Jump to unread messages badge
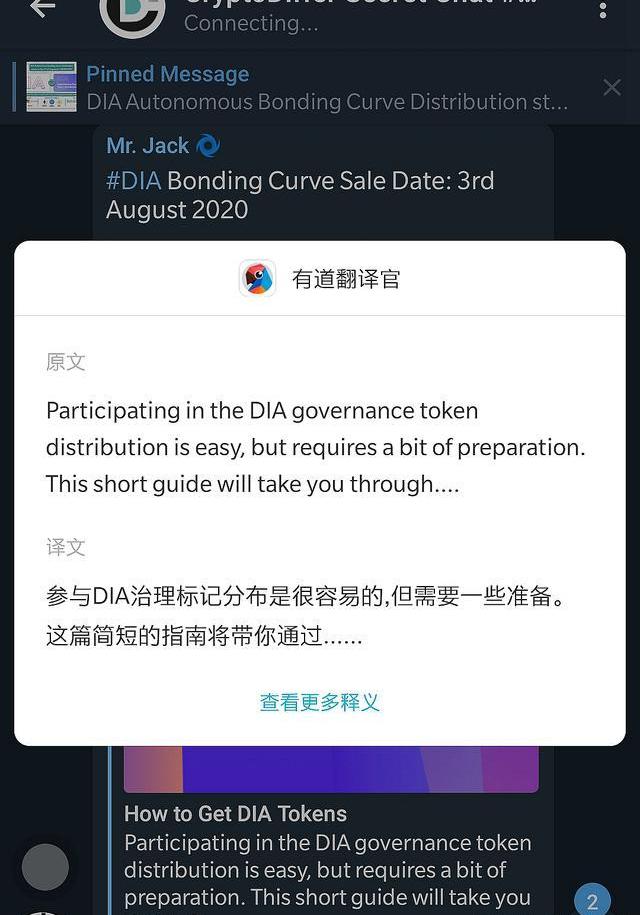 [591, 900]
